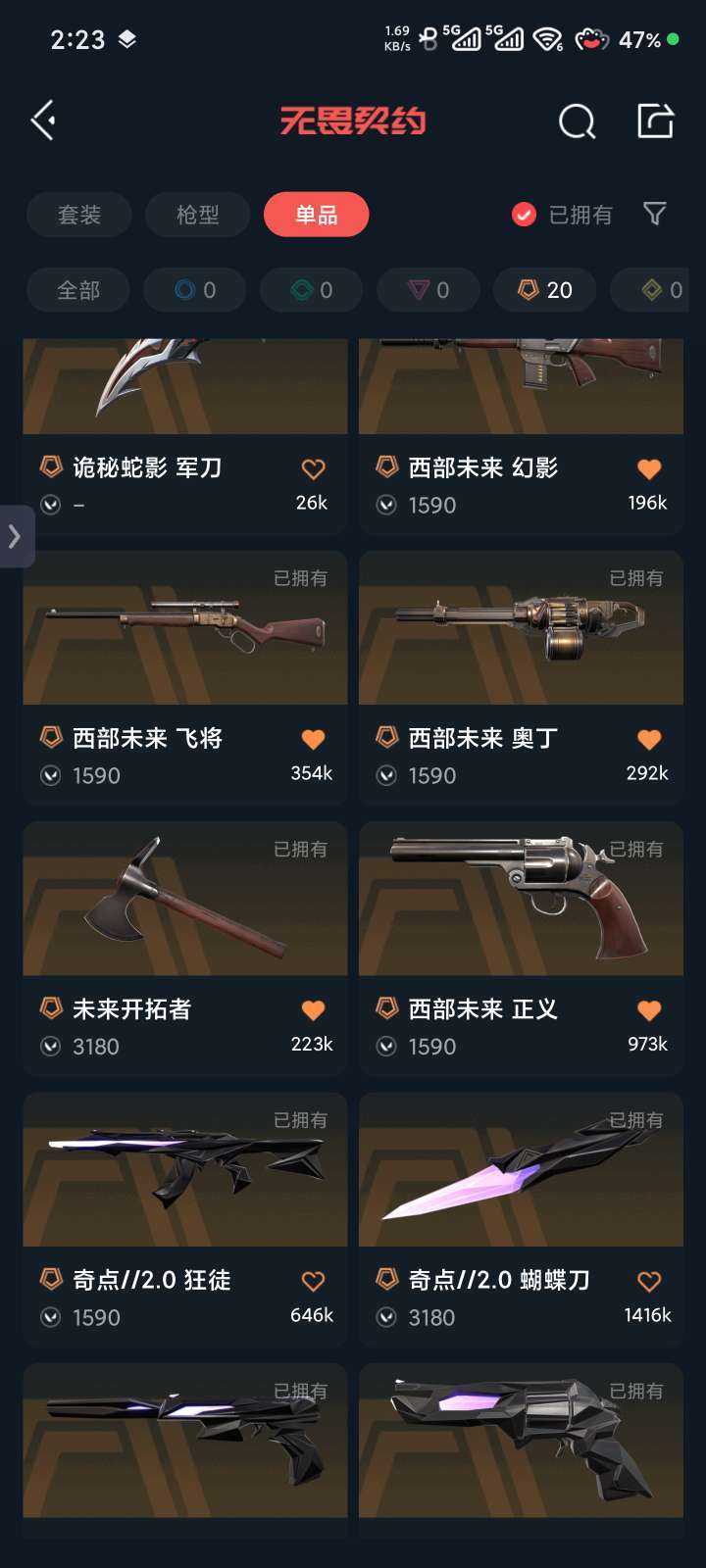Tap the purple currency filter showing 0
This screenshot has height=1568, width=706.
429,290
